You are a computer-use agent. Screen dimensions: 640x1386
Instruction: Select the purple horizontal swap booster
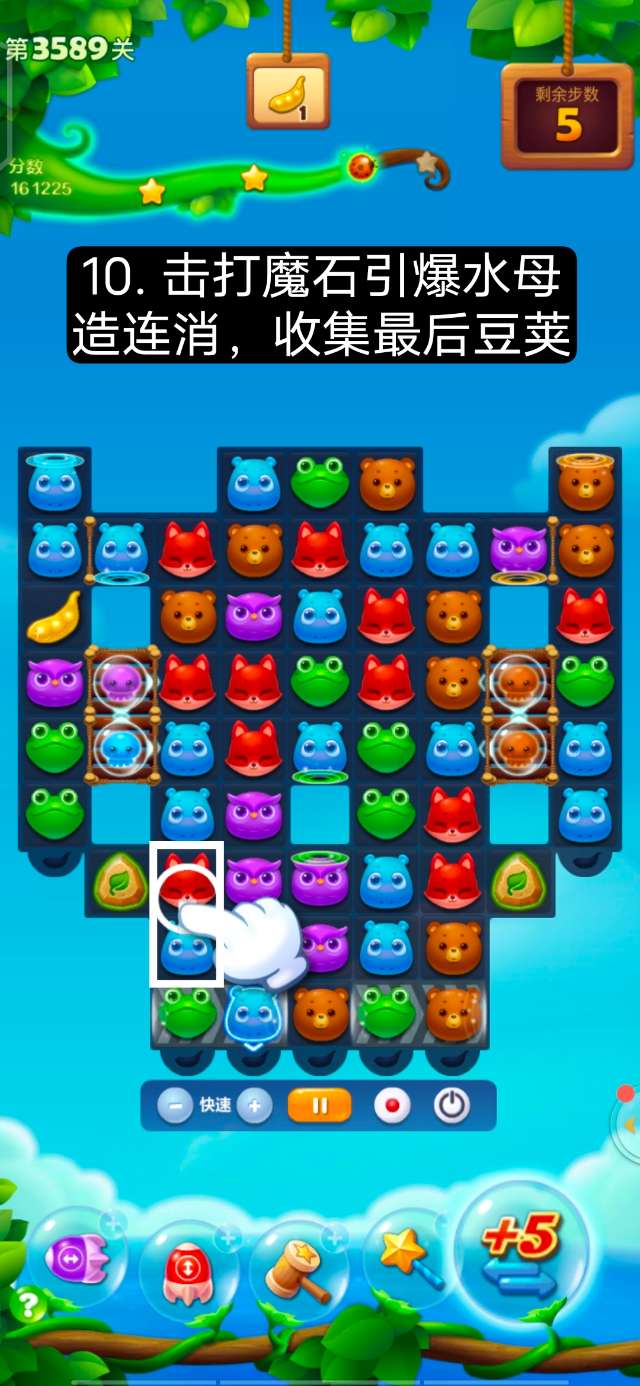pyautogui.click(x=76, y=1258)
